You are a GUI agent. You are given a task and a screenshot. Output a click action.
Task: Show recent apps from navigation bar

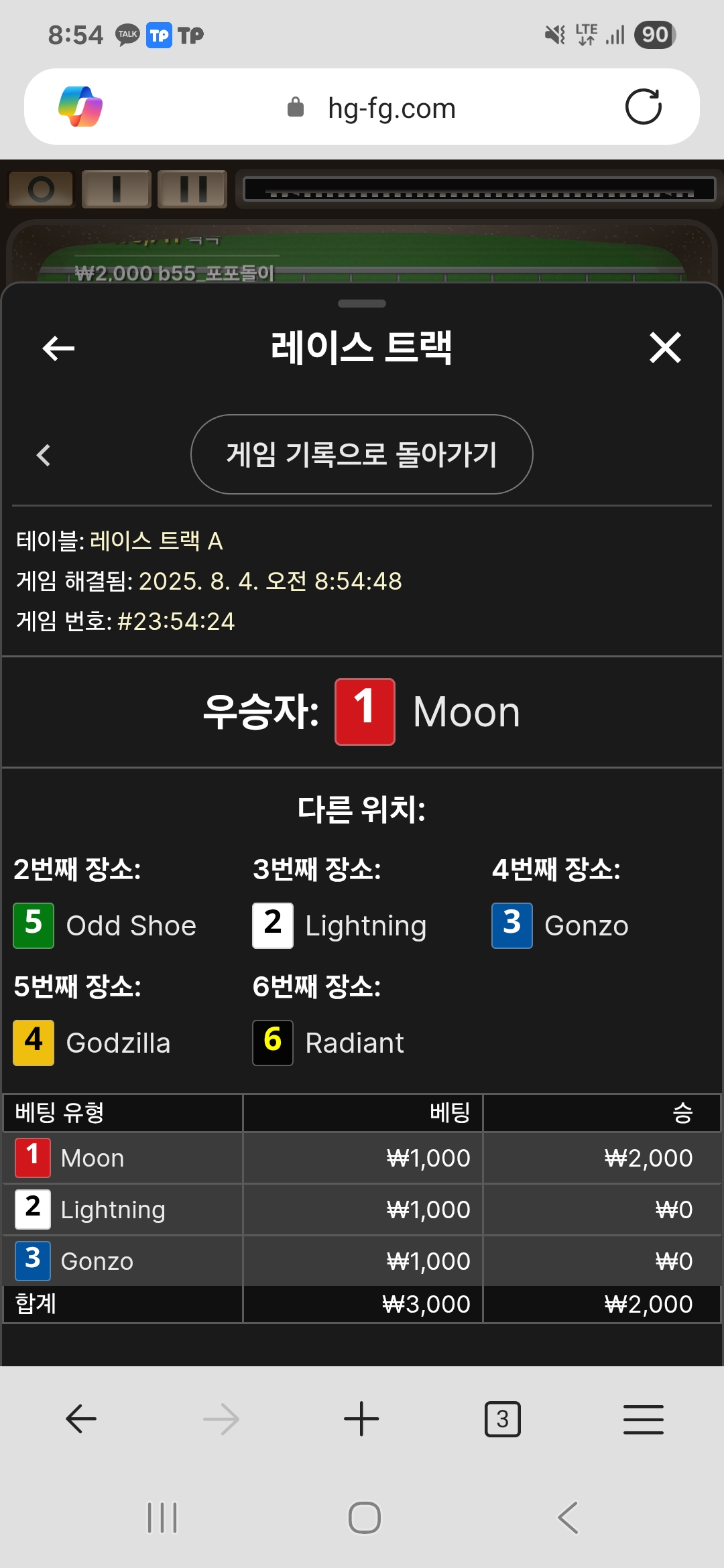pos(162,1518)
